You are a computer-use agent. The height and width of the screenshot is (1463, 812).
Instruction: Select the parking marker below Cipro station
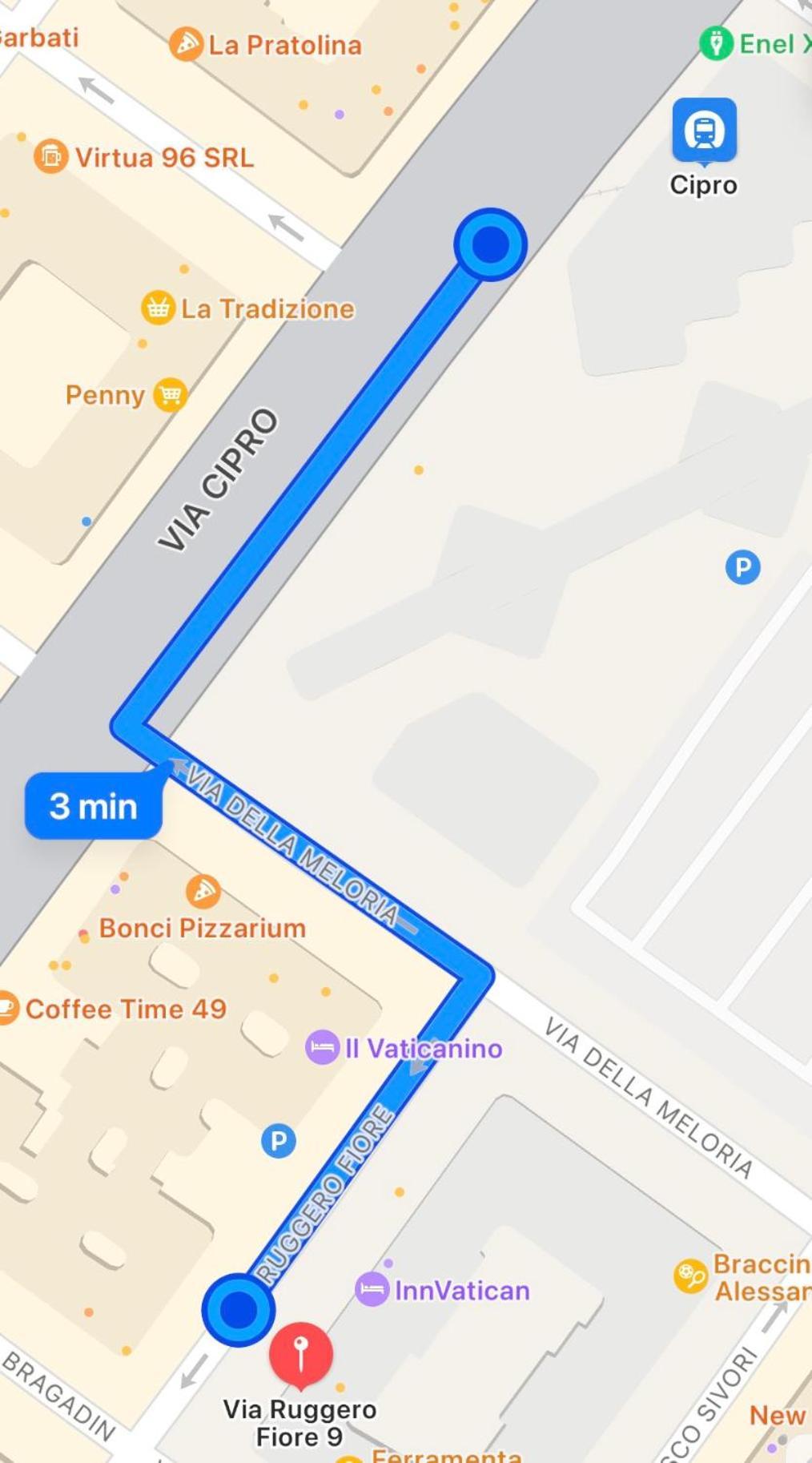click(742, 568)
